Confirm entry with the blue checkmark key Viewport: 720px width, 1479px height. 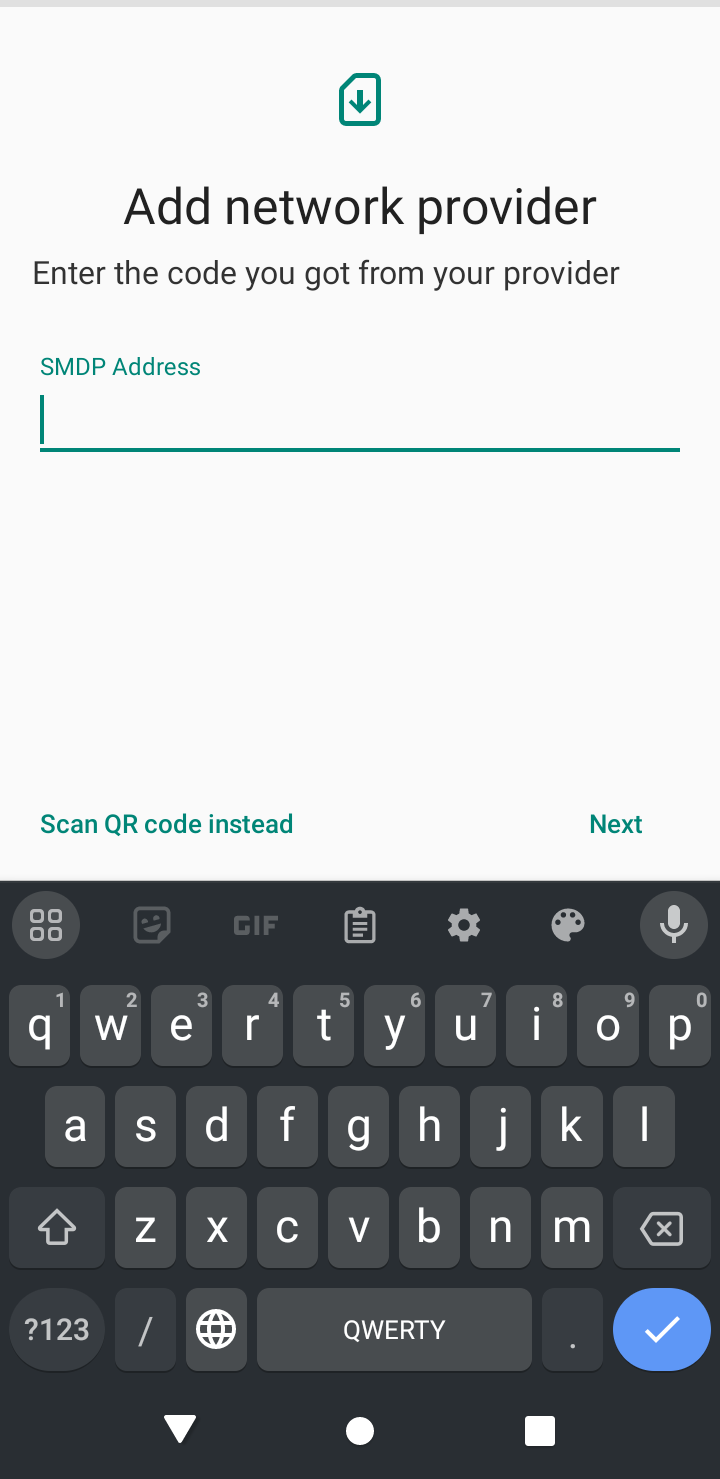click(x=662, y=1329)
